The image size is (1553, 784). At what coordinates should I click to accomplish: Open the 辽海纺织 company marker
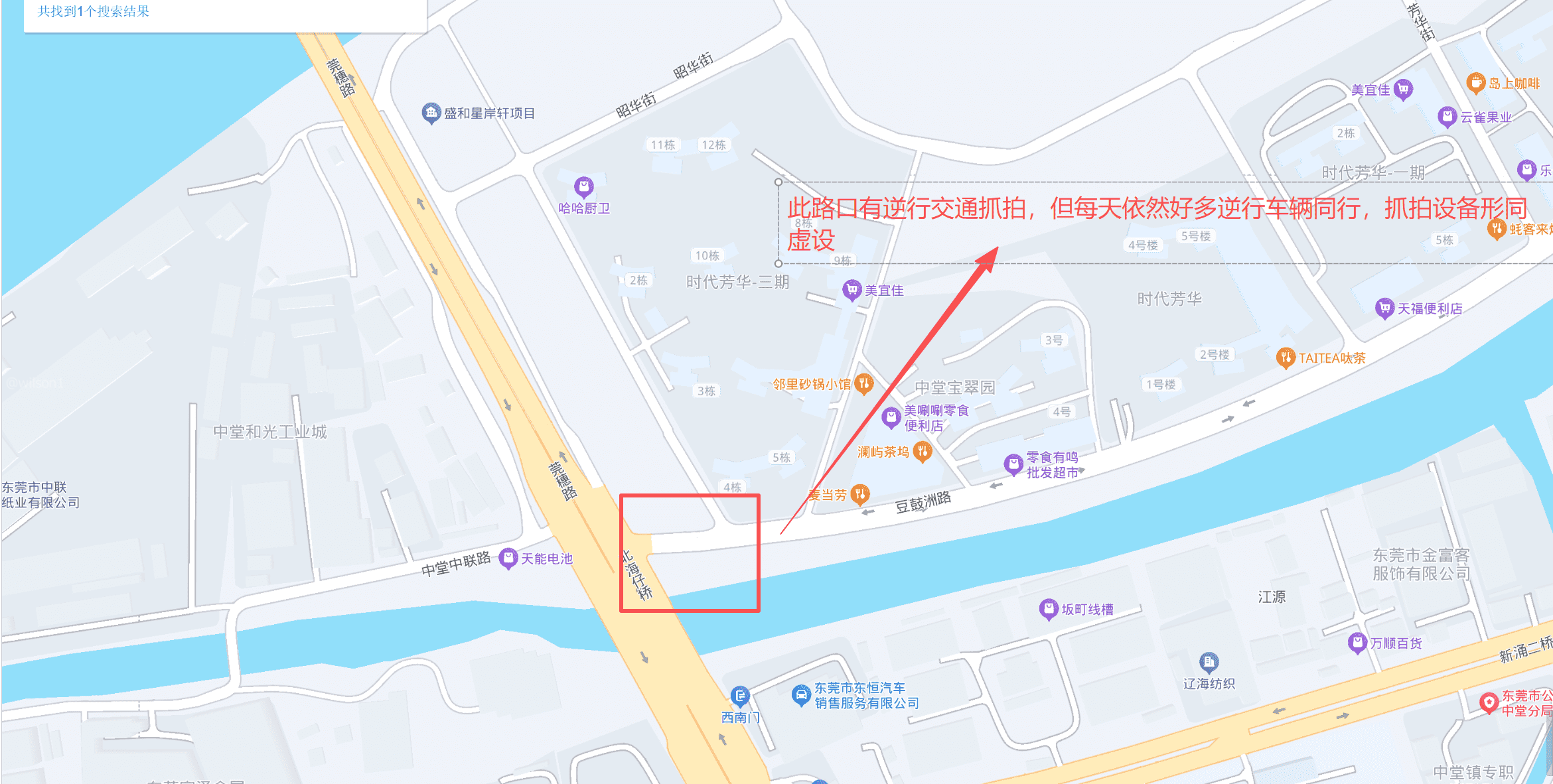click(1209, 662)
